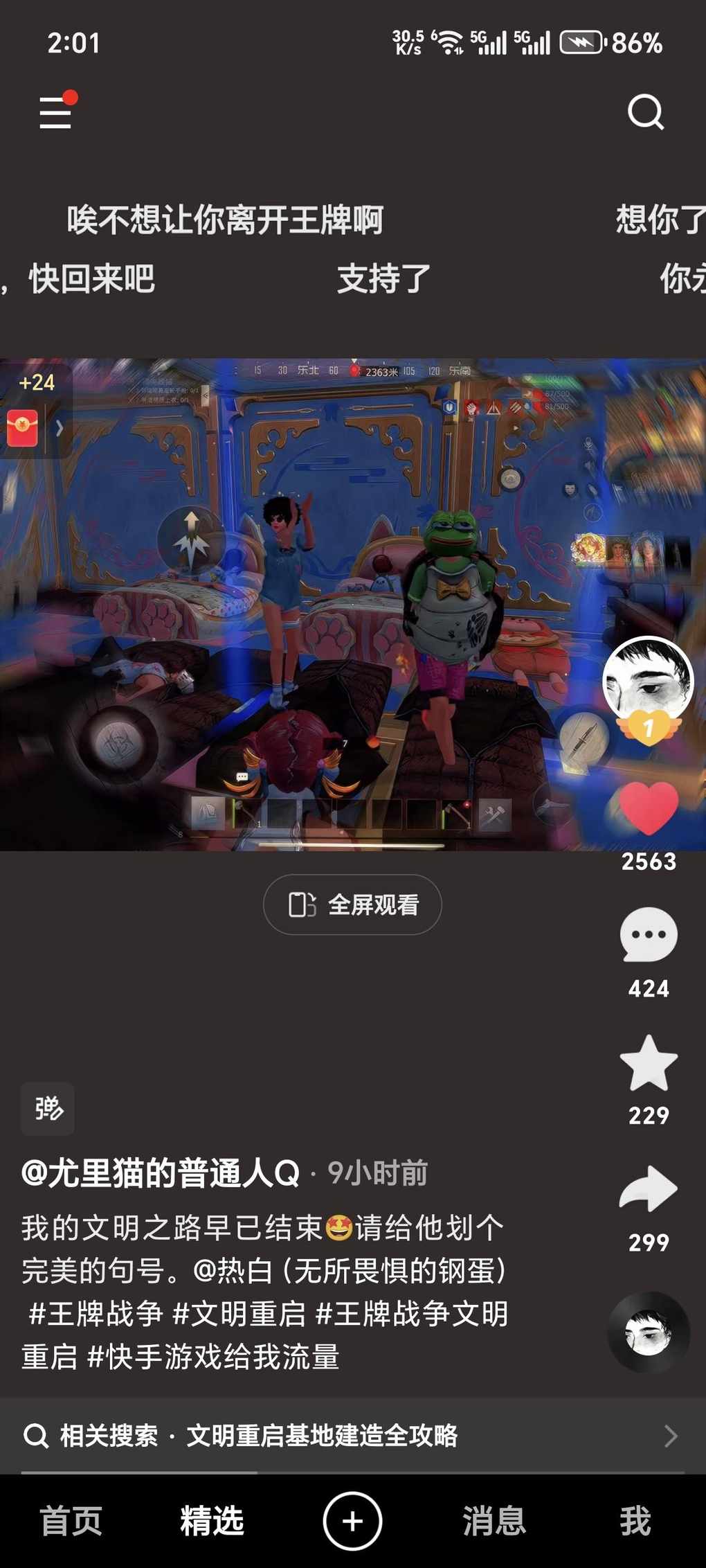Viewport: 706px width, 1568px height.
Task: Like this video with heart icon
Action: tap(649, 809)
